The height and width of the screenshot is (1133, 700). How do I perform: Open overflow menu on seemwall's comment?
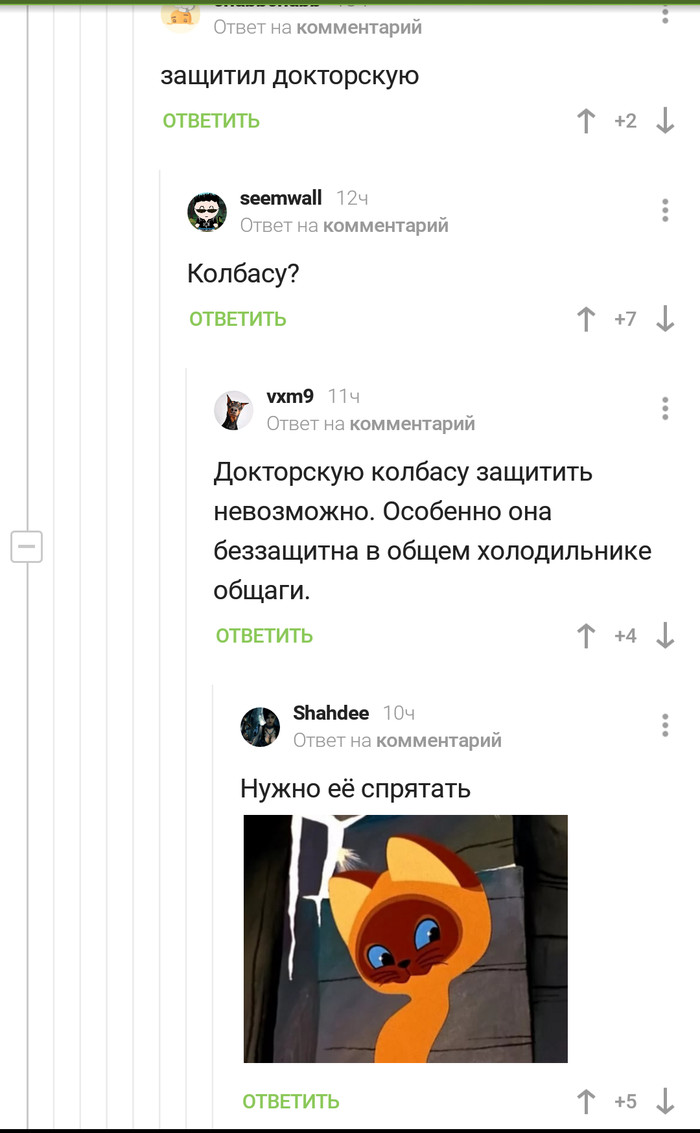(x=665, y=210)
